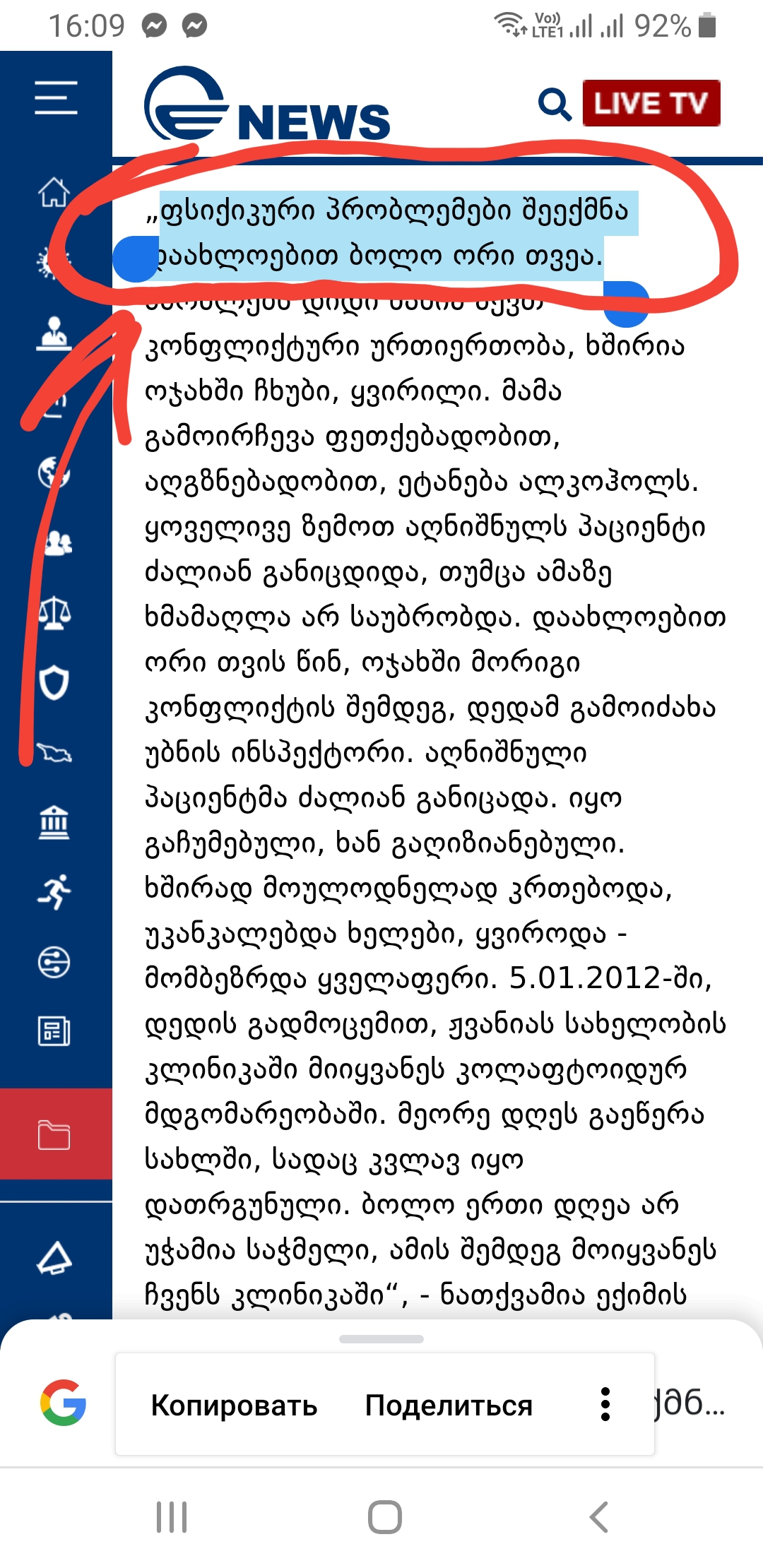Open the world globe section
Screen dimensions: 763x1568
point(54,473)
